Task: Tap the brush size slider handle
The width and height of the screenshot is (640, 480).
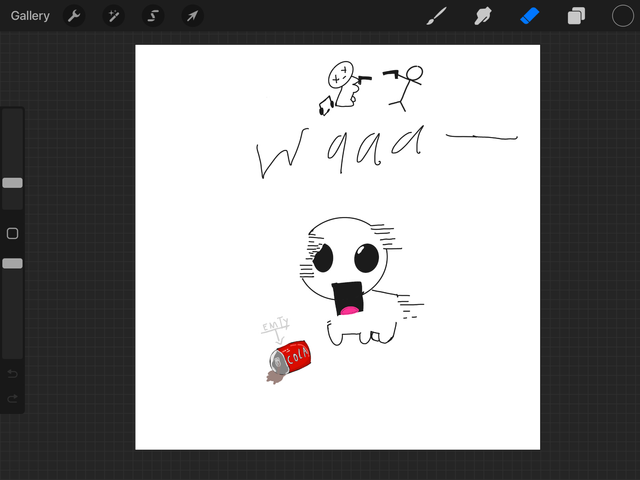Action: [12, 183]
